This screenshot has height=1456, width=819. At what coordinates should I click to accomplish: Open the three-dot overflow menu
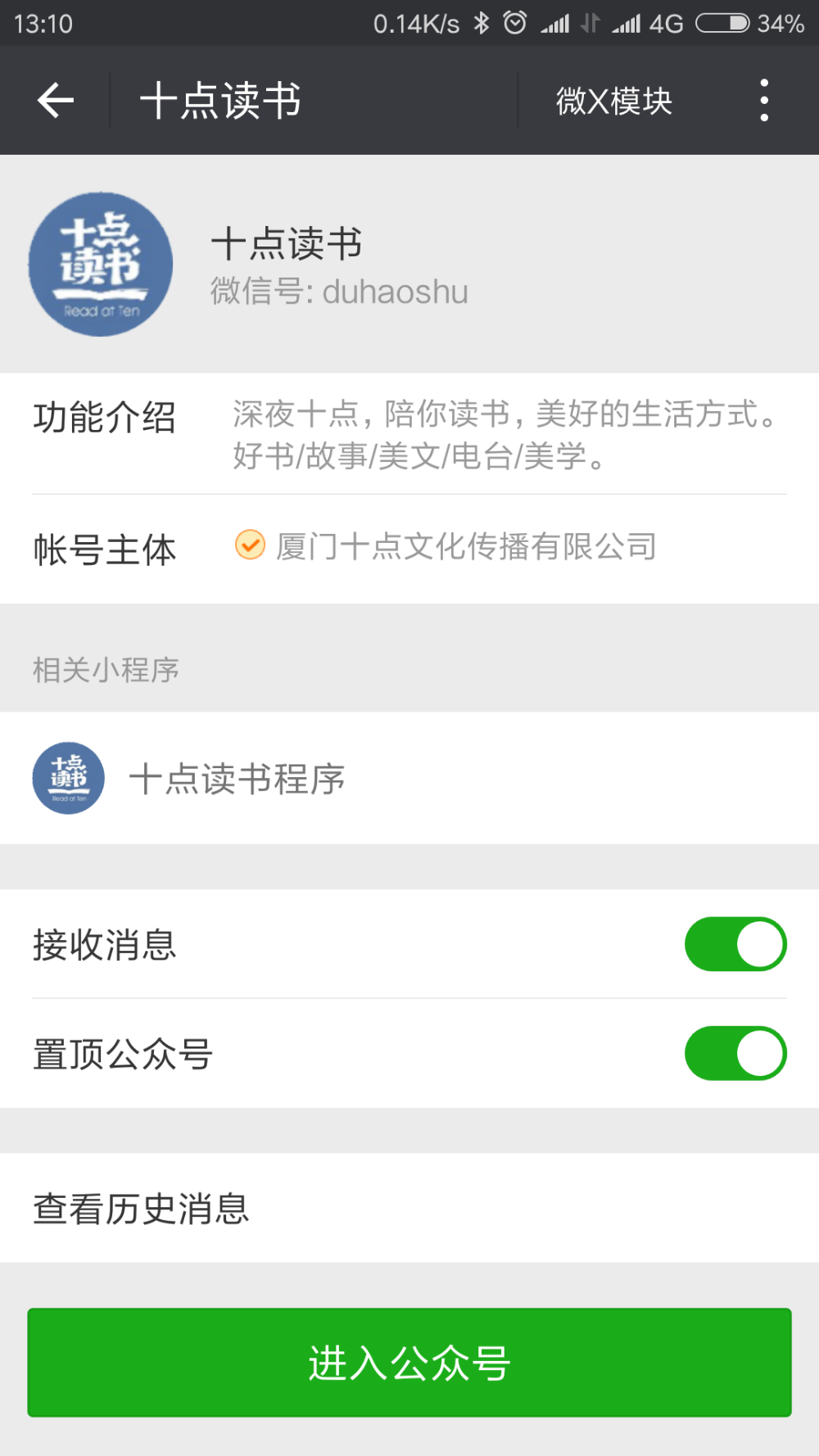tap(764, 101)
